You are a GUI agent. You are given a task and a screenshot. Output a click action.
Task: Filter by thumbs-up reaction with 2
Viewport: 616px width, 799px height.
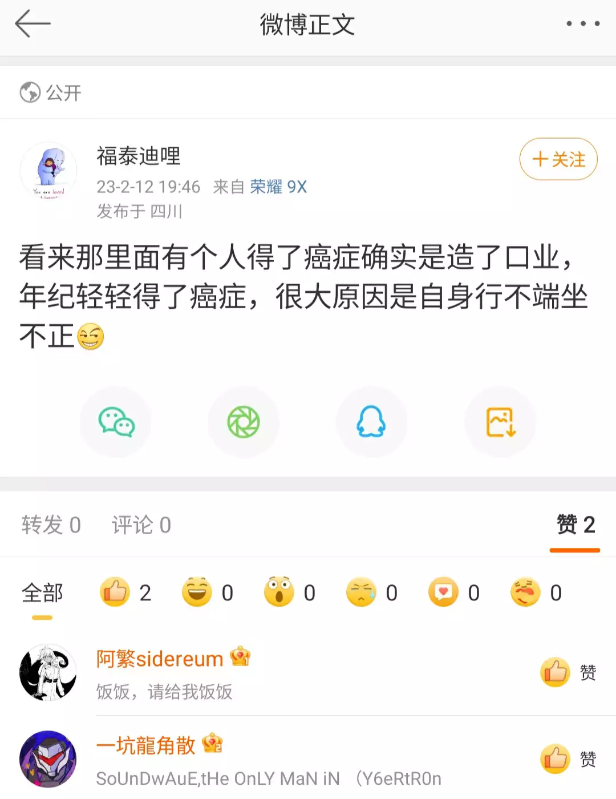click(x=126, y=593)
